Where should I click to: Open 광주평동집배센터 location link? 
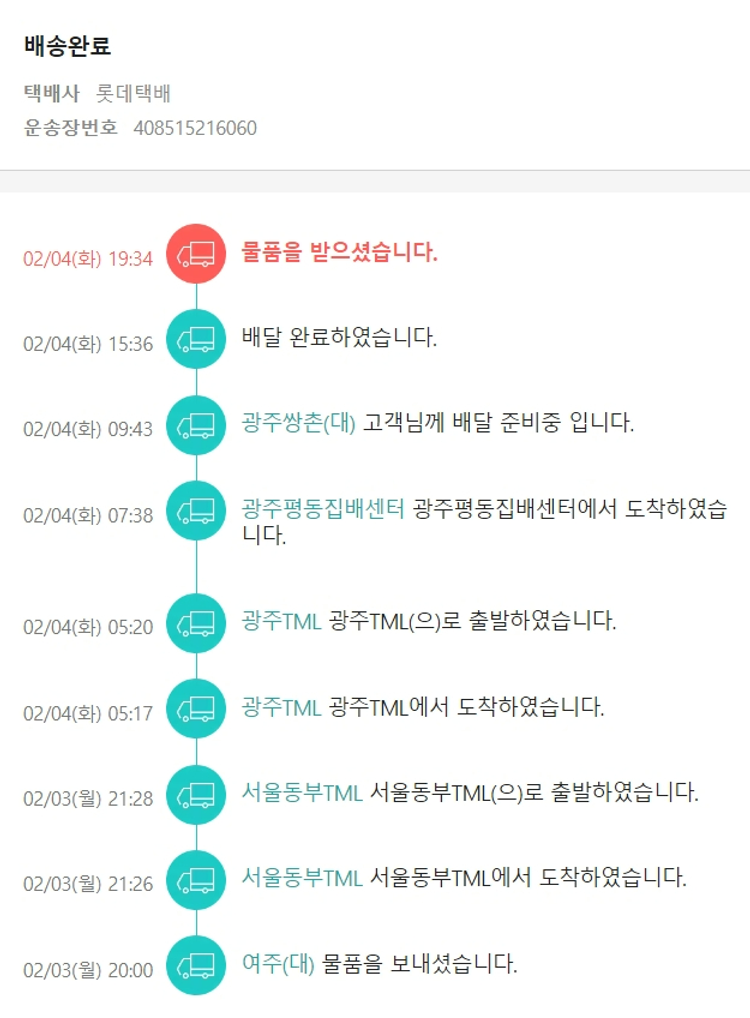[322, 508]
